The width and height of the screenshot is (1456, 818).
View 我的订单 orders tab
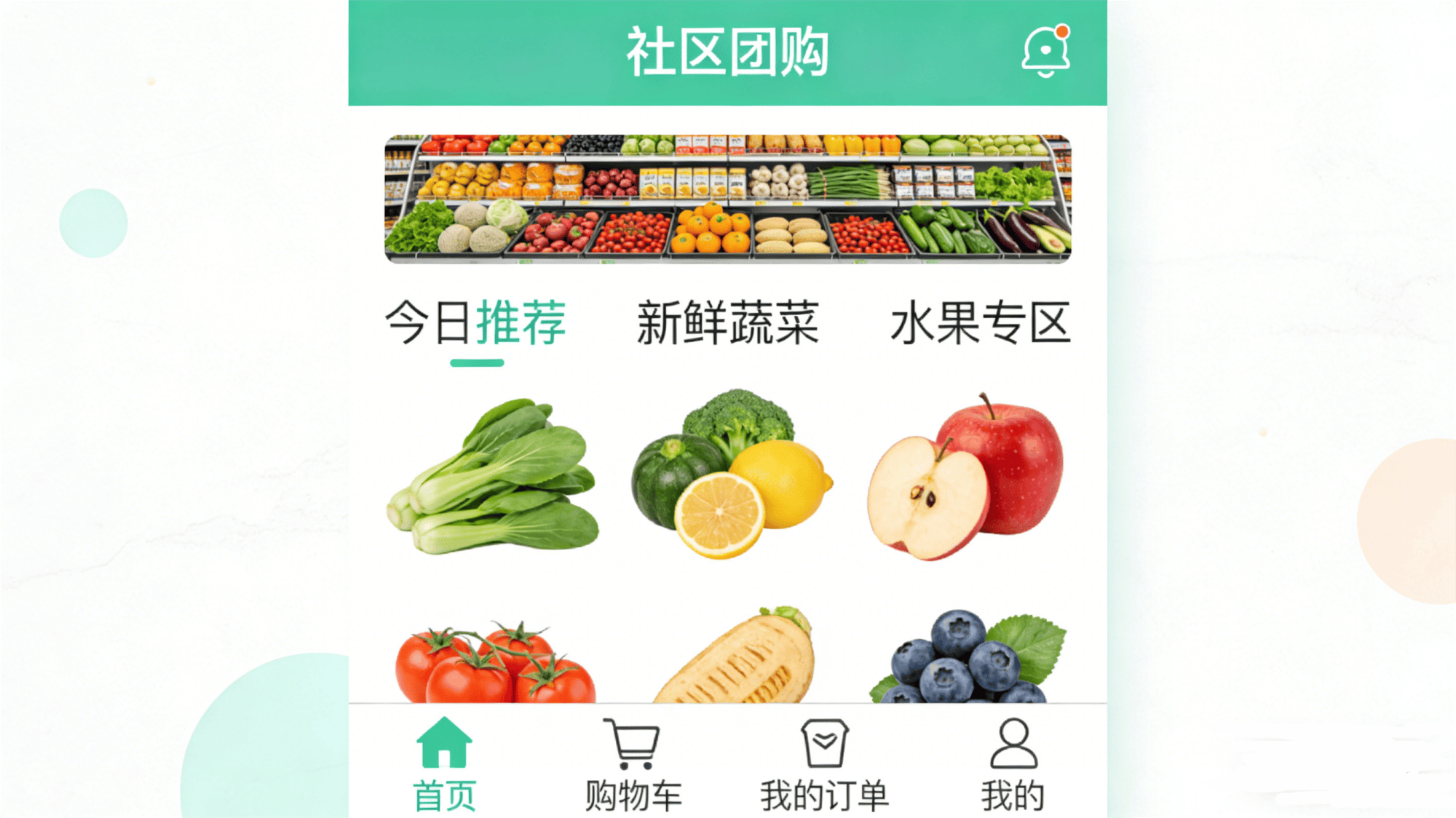click(824, 764)
